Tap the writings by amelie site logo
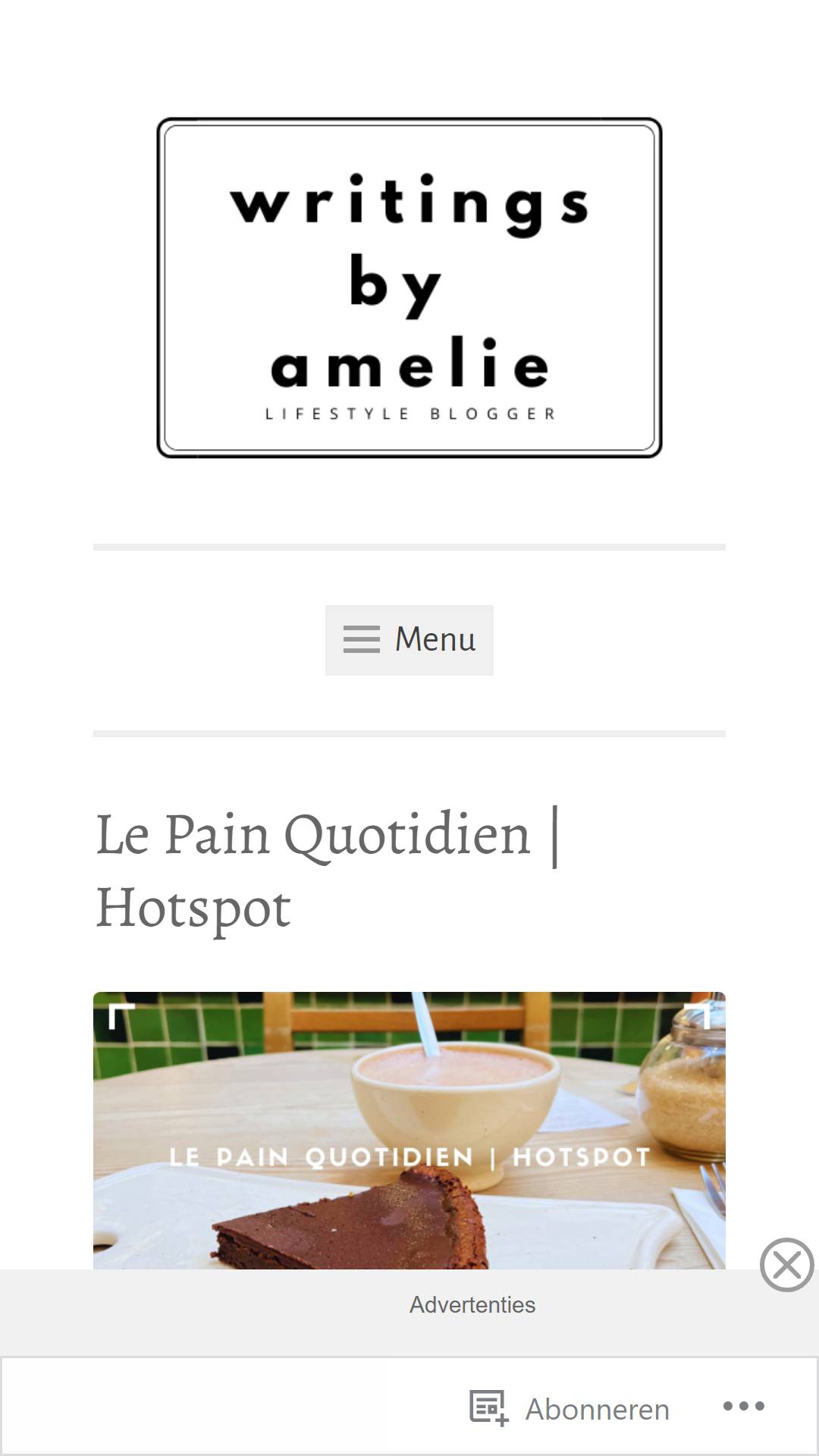 409,287
